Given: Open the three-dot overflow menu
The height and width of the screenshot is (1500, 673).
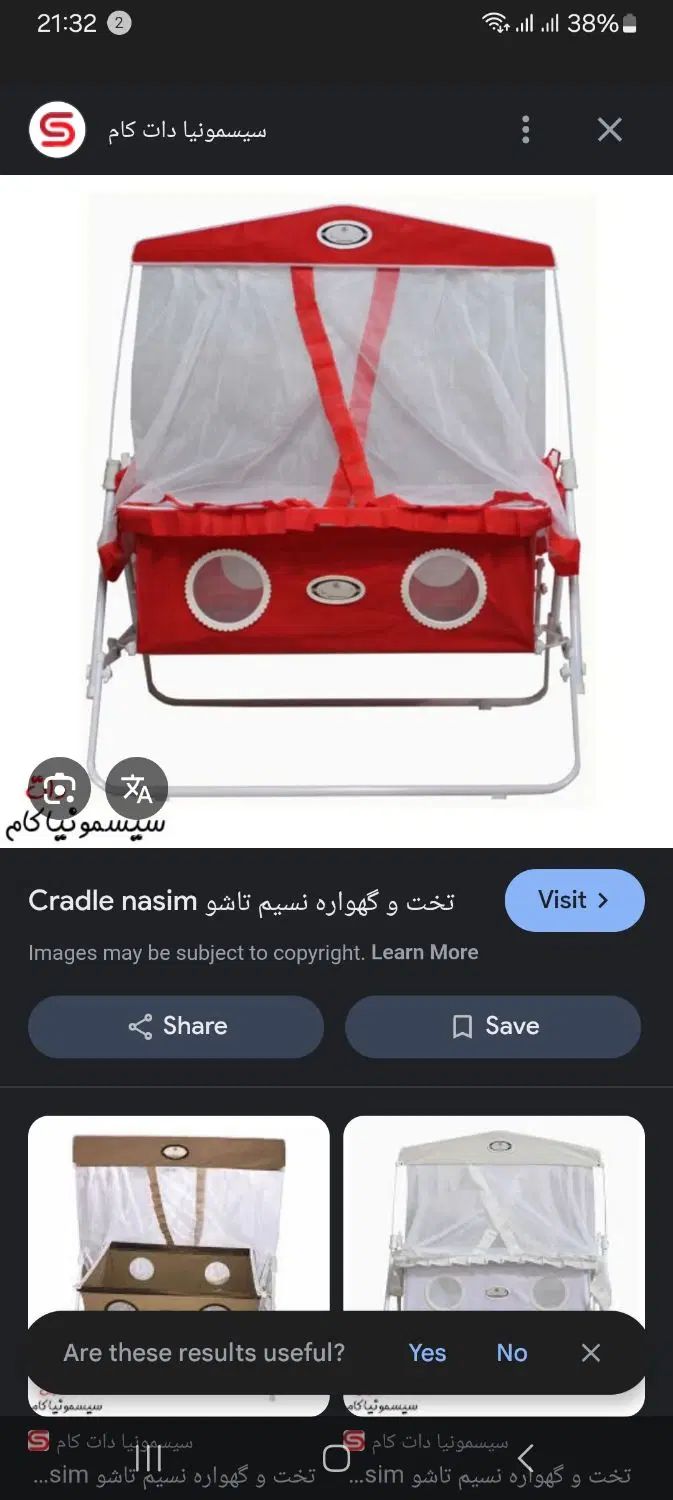Looking at the screenshot, I should pos(525,130).
